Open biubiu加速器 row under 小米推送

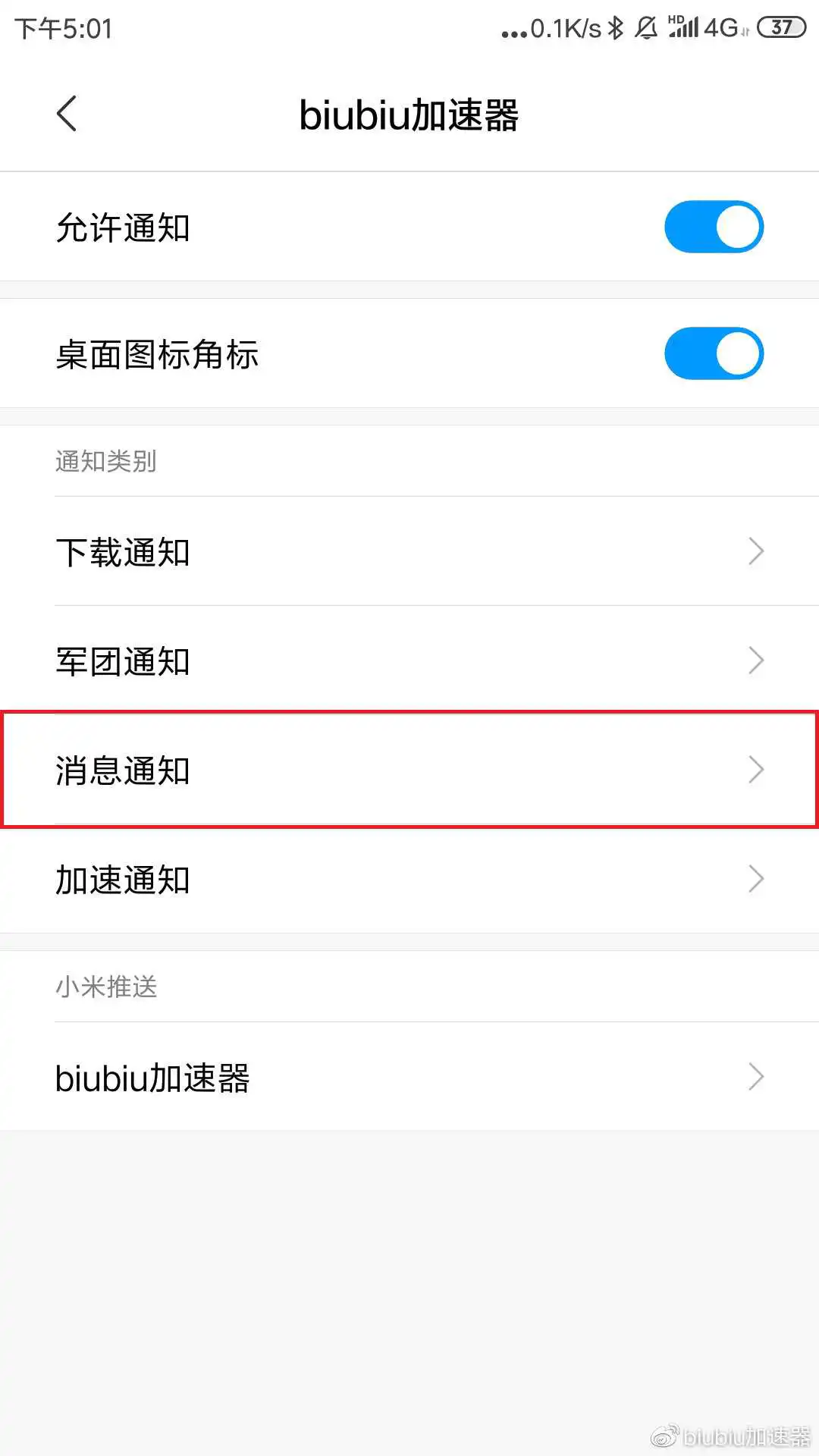(409, 1077)
